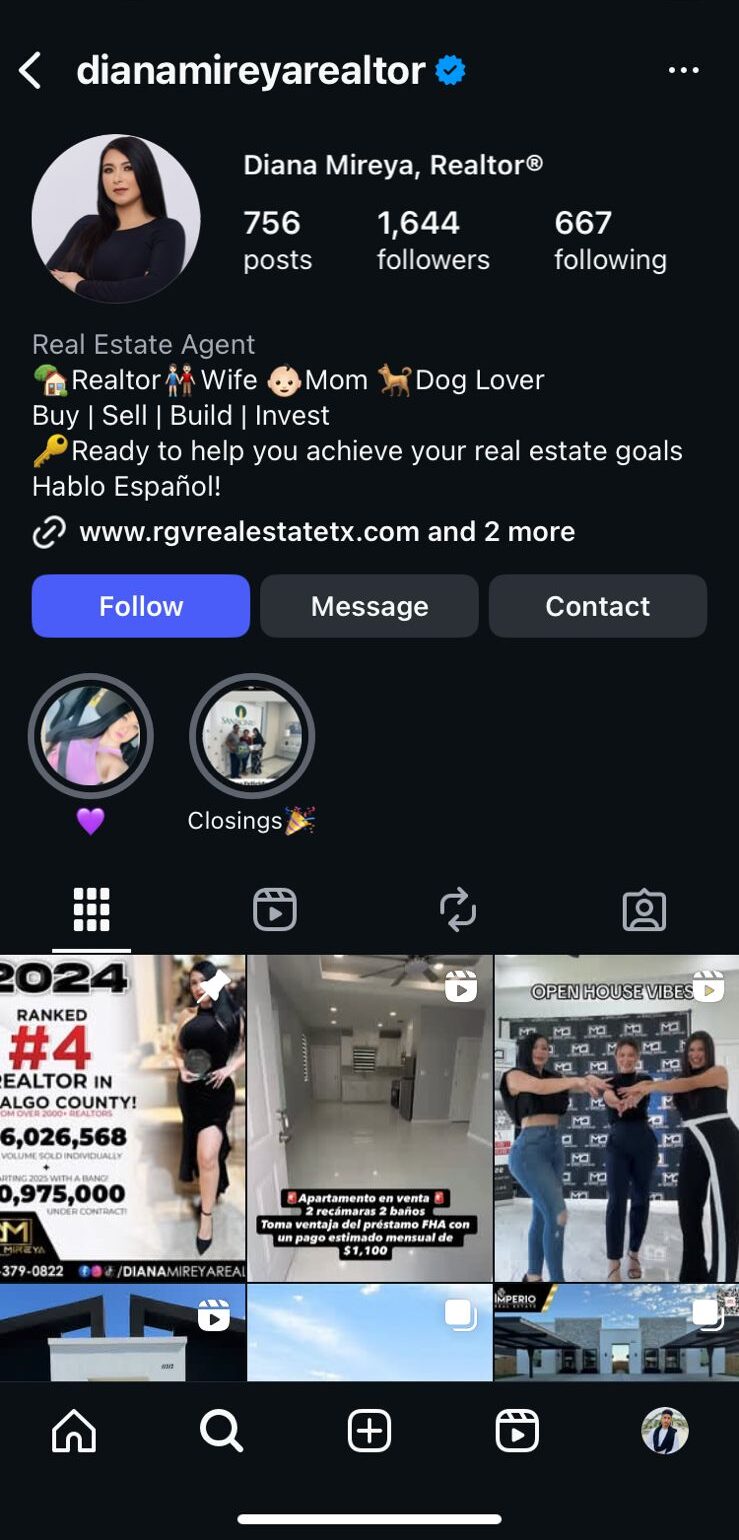This screenshot has height=1540, width=739.
Task: Show the reposts tab
Action: 458,910
